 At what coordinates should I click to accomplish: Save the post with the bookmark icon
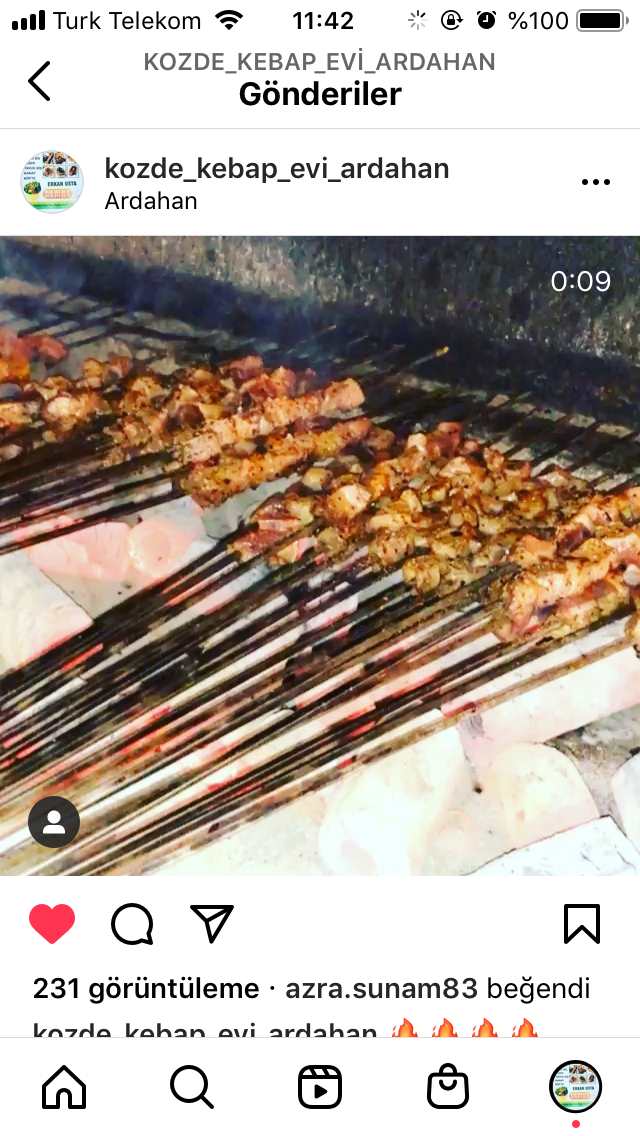[x=582, y=924]
